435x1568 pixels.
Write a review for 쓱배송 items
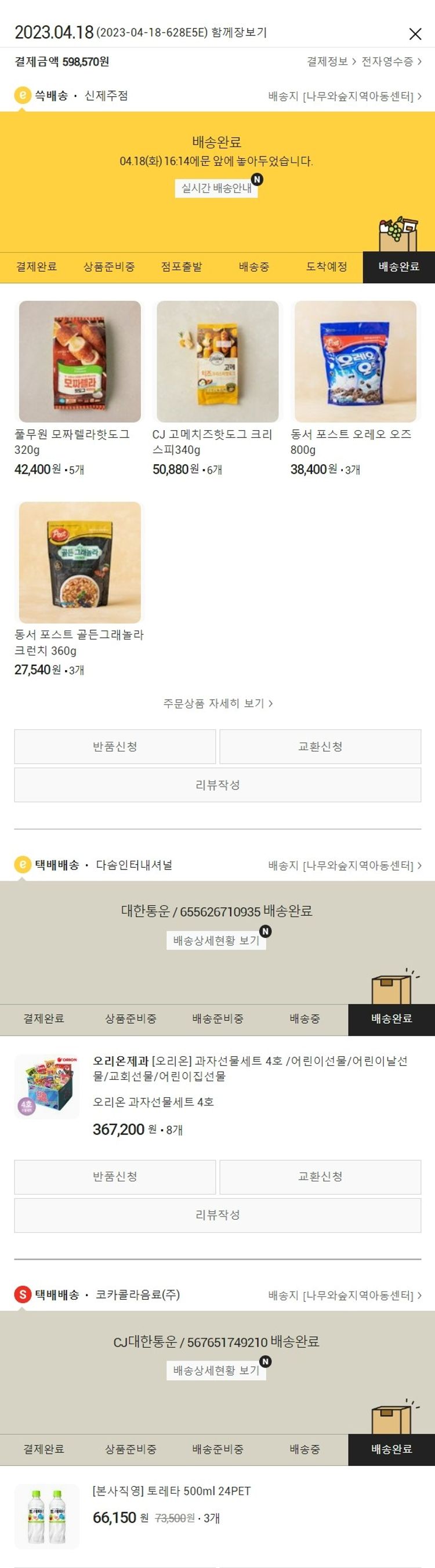pyautogui.click(x=217, y=785)
